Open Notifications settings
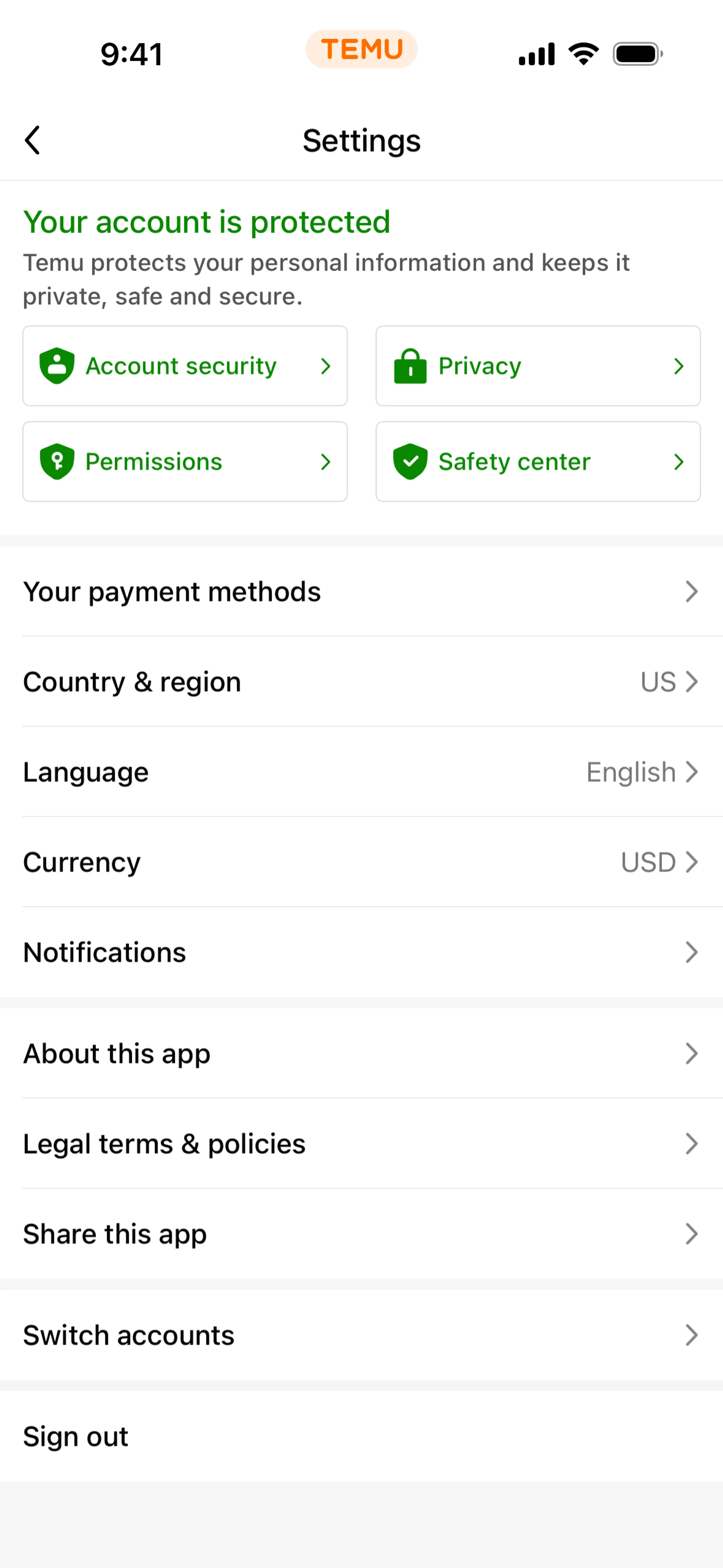This screenshot has height=1568, width=723. (361, 952)
